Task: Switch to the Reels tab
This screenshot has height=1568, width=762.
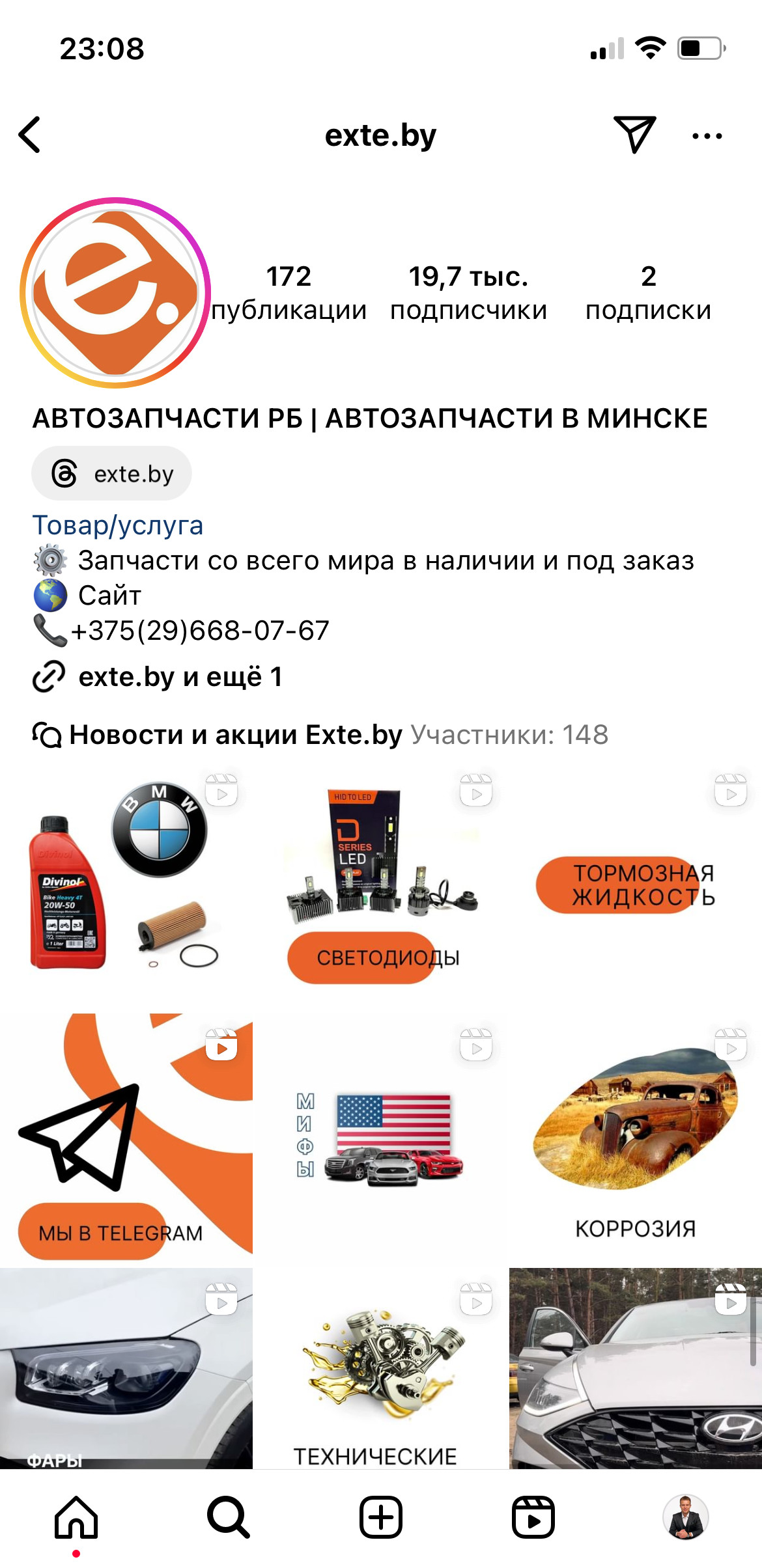Action: pos(533,1517)
